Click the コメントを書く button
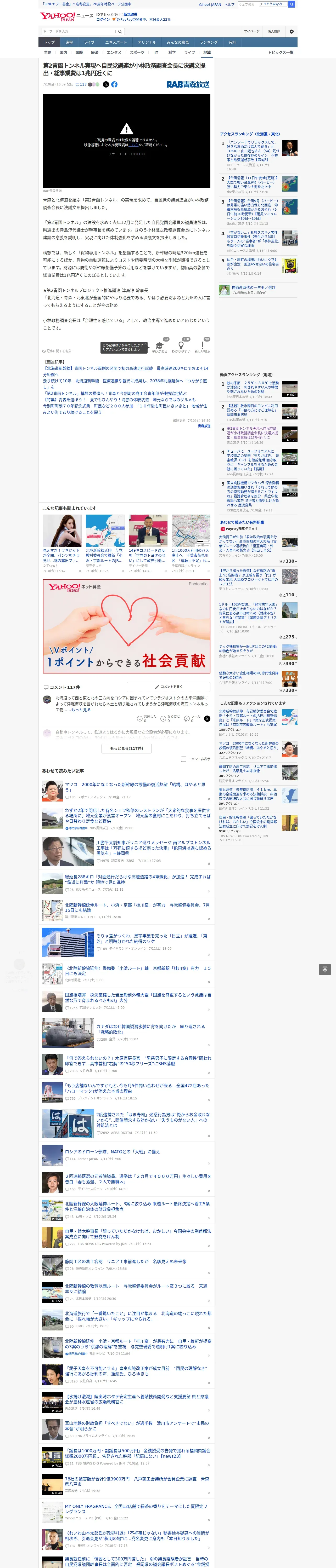This screenshot has width=336, height=1568. pyautogui.click(x=168, y=687)
